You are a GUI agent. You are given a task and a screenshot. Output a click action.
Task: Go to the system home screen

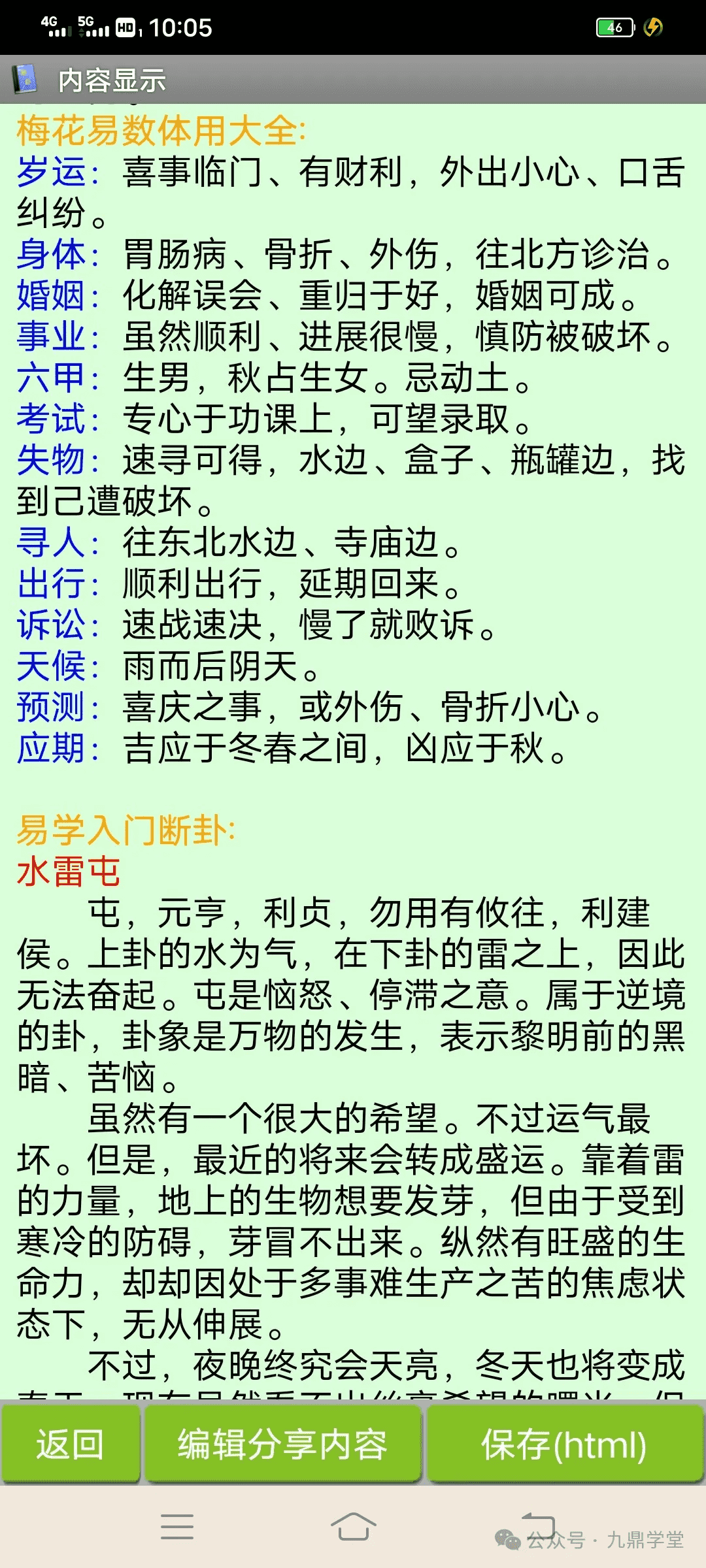[353, 1527]
